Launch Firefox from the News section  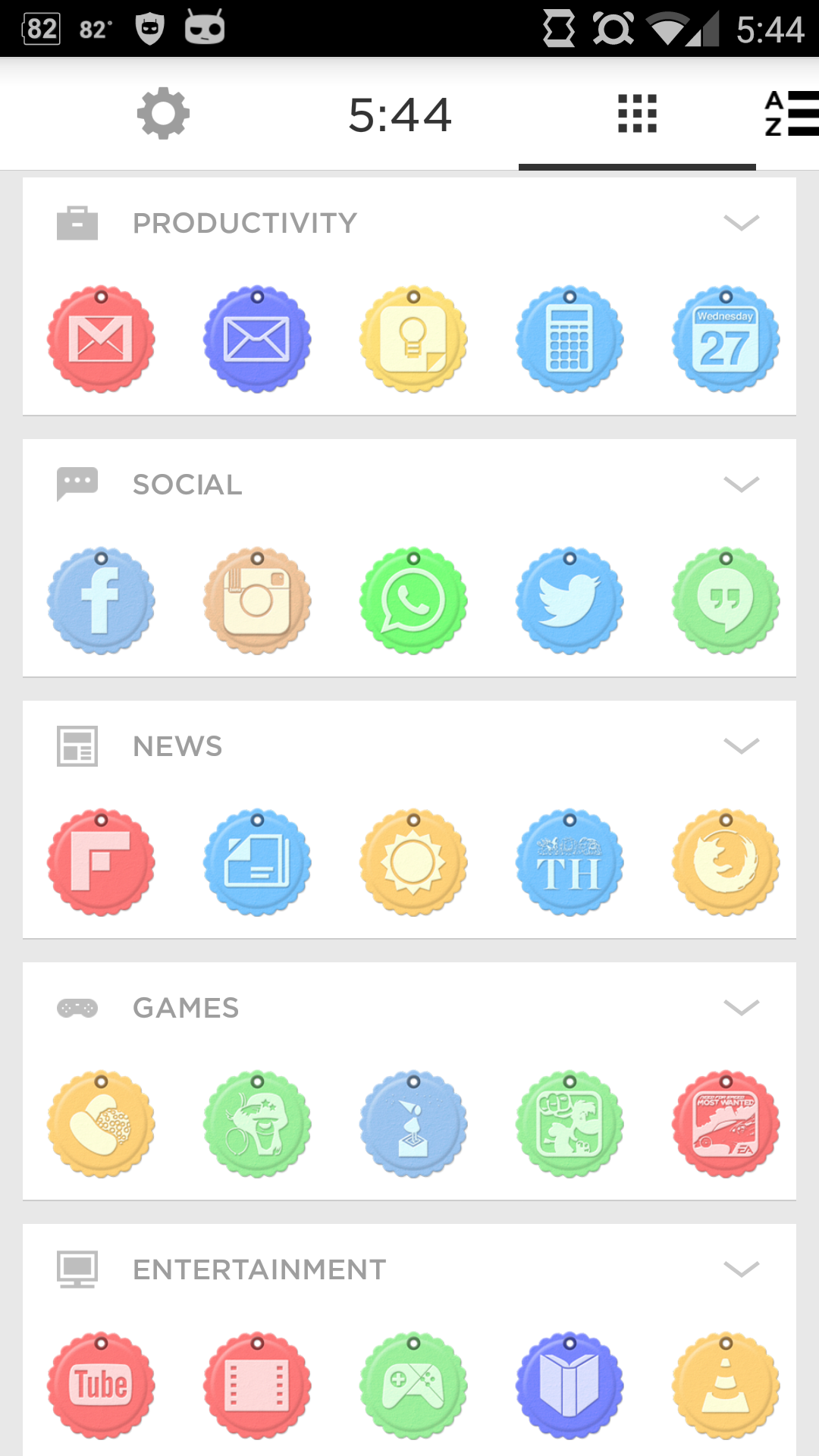pyautogui.click(x=725, y=862)
